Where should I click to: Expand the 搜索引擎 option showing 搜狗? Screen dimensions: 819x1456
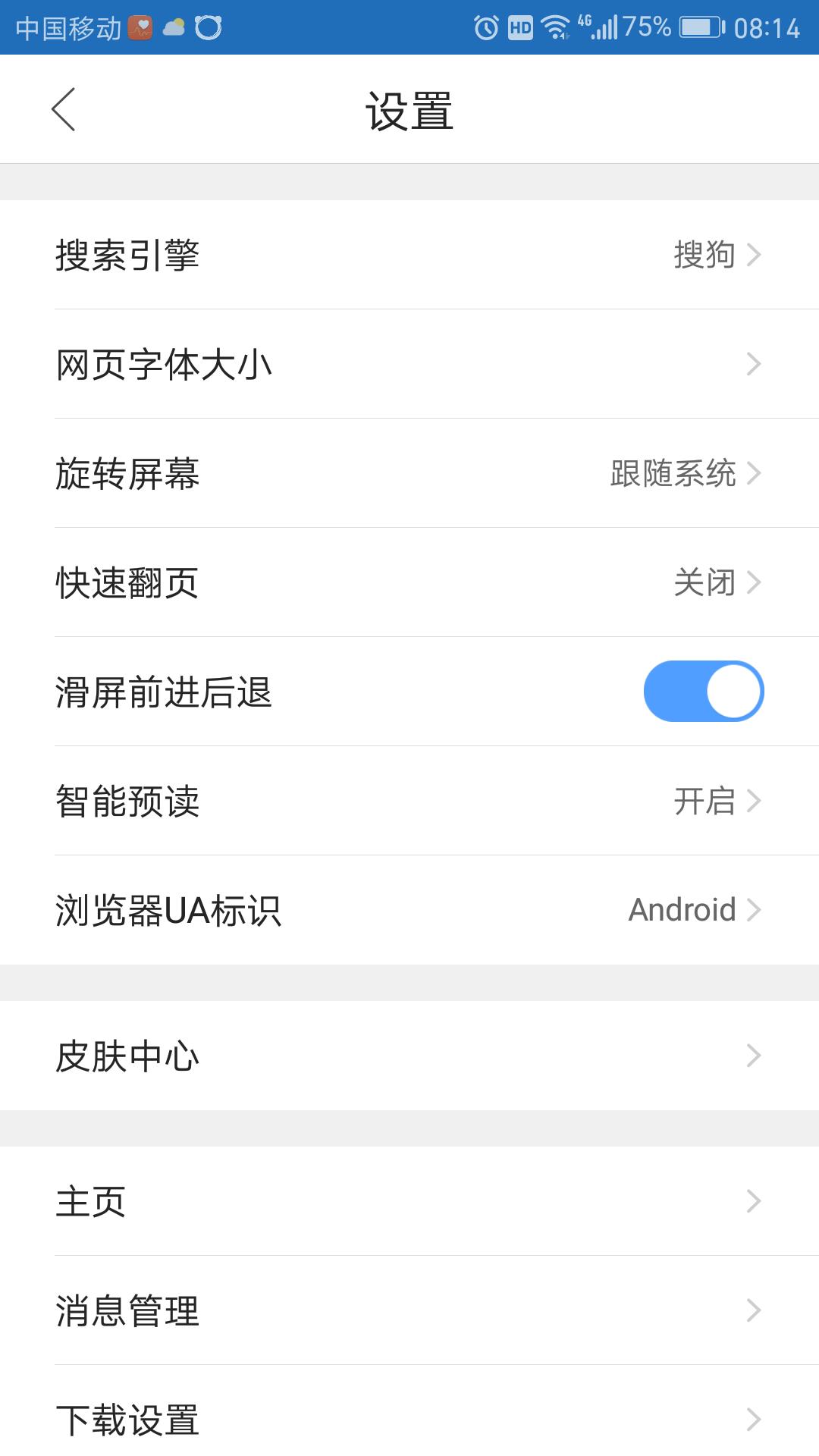coord(409,255)
